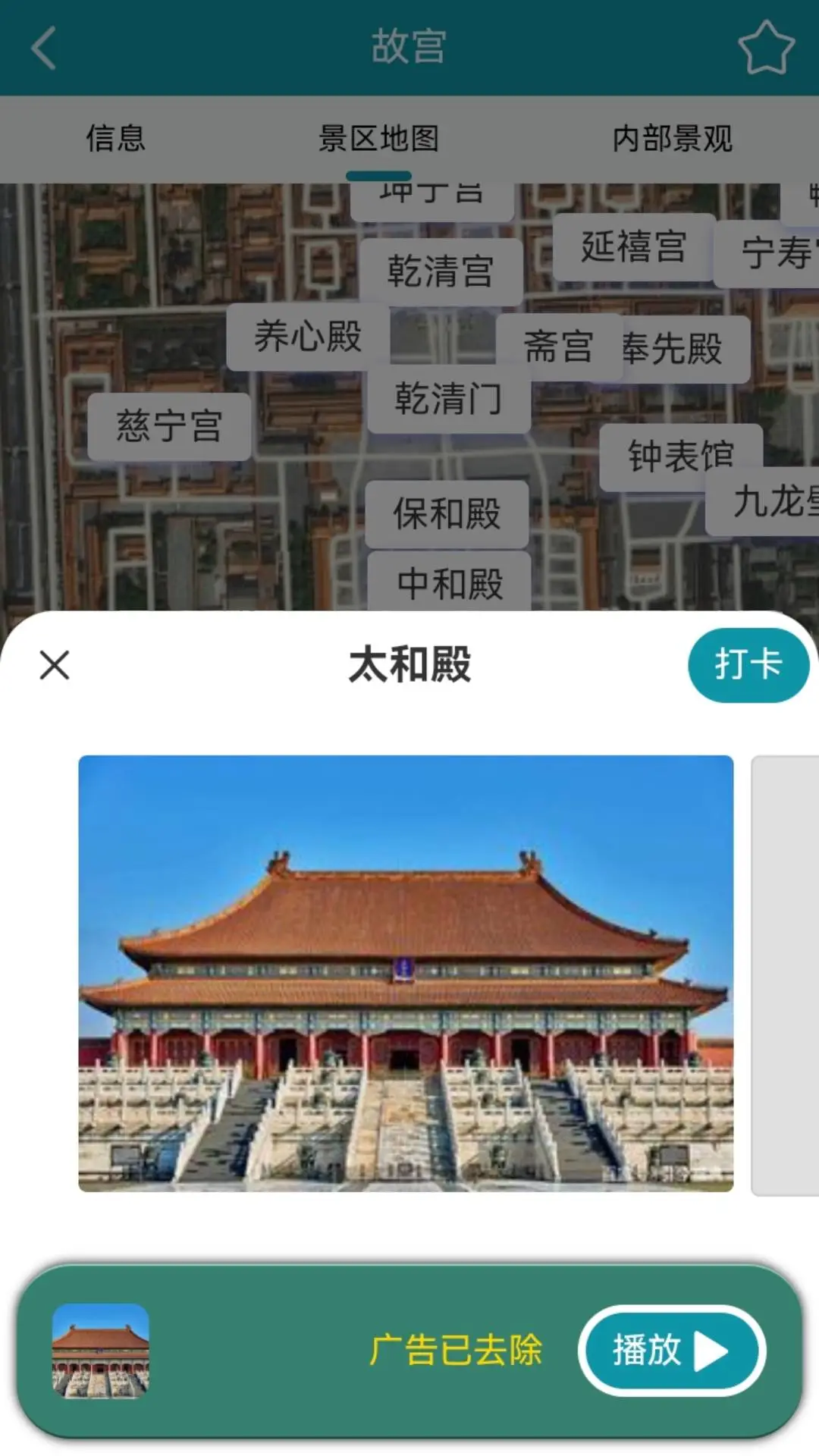
Task: Switch to the 信息 tab
Action: pyautogui.click(x=117, y=140)
